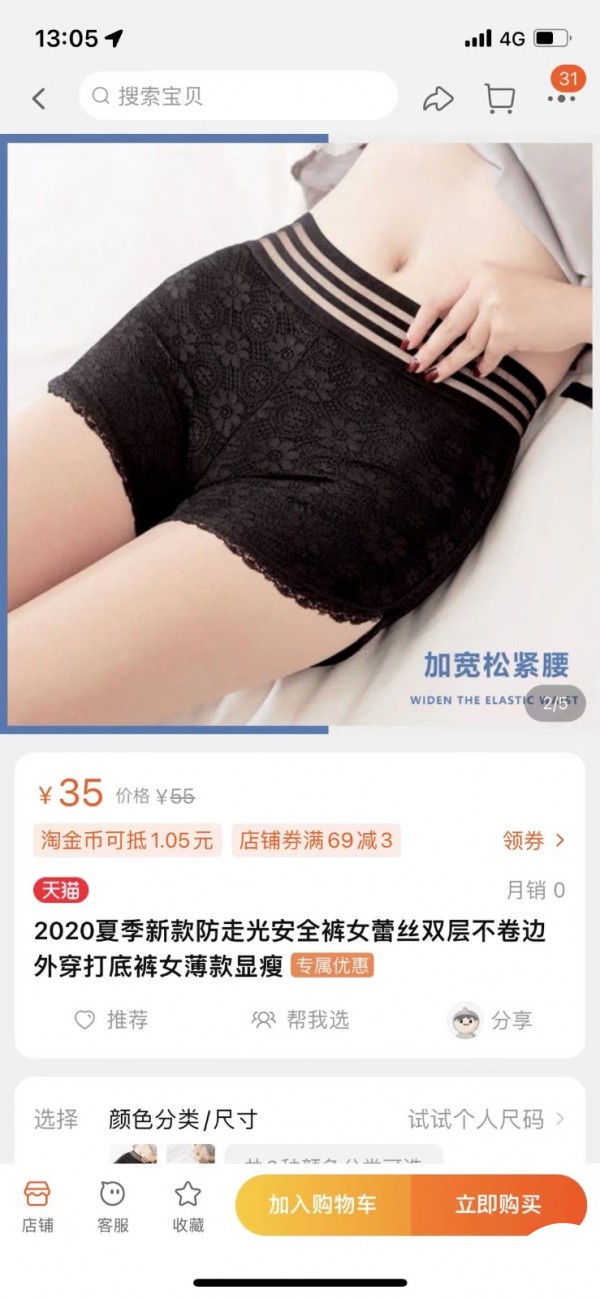Open the 店铺 store page

[x=38, y=1206]
